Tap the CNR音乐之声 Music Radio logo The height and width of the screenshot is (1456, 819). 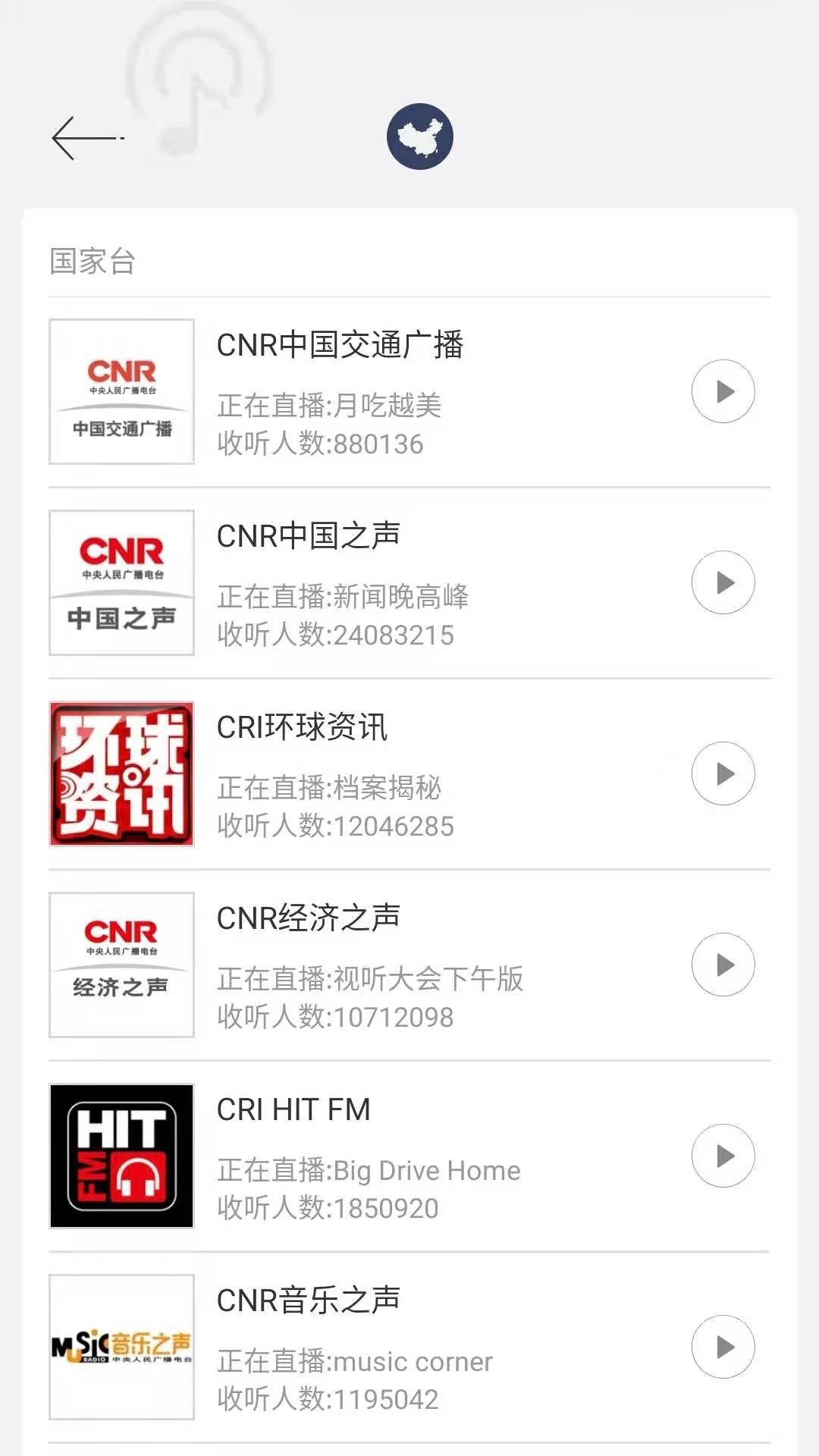point(121,1346)
